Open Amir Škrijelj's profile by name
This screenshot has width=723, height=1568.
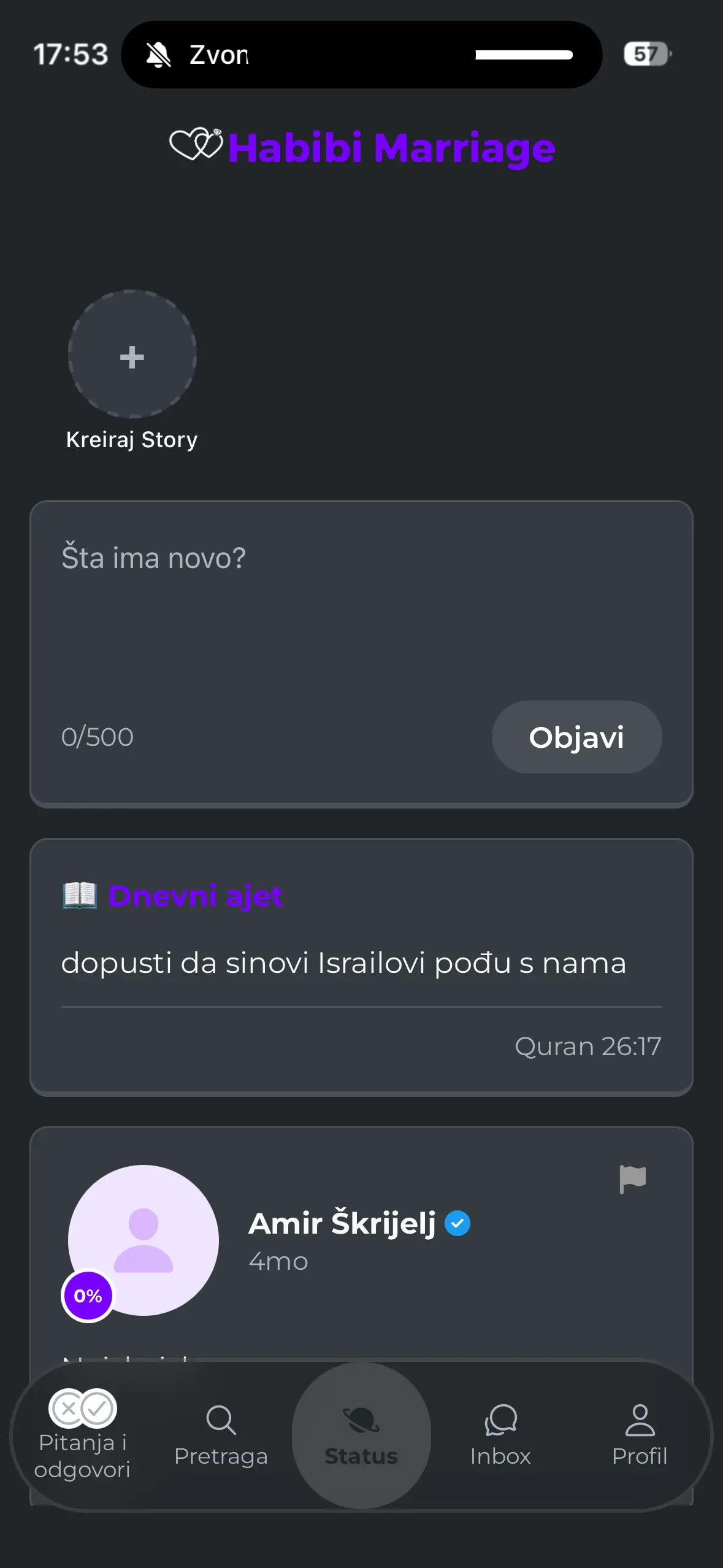[x=342, y=1223]
